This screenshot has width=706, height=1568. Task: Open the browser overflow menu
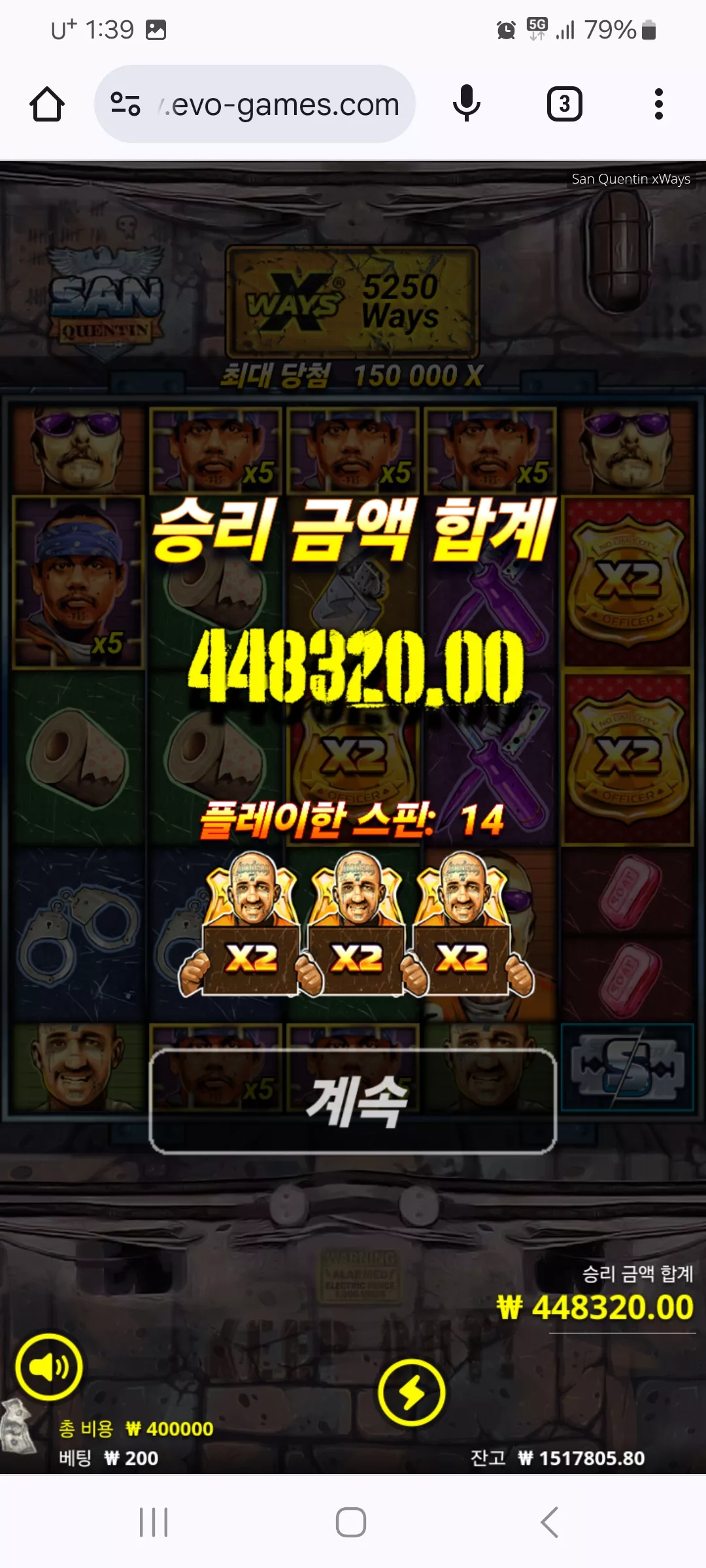click(x=659, y=104)
